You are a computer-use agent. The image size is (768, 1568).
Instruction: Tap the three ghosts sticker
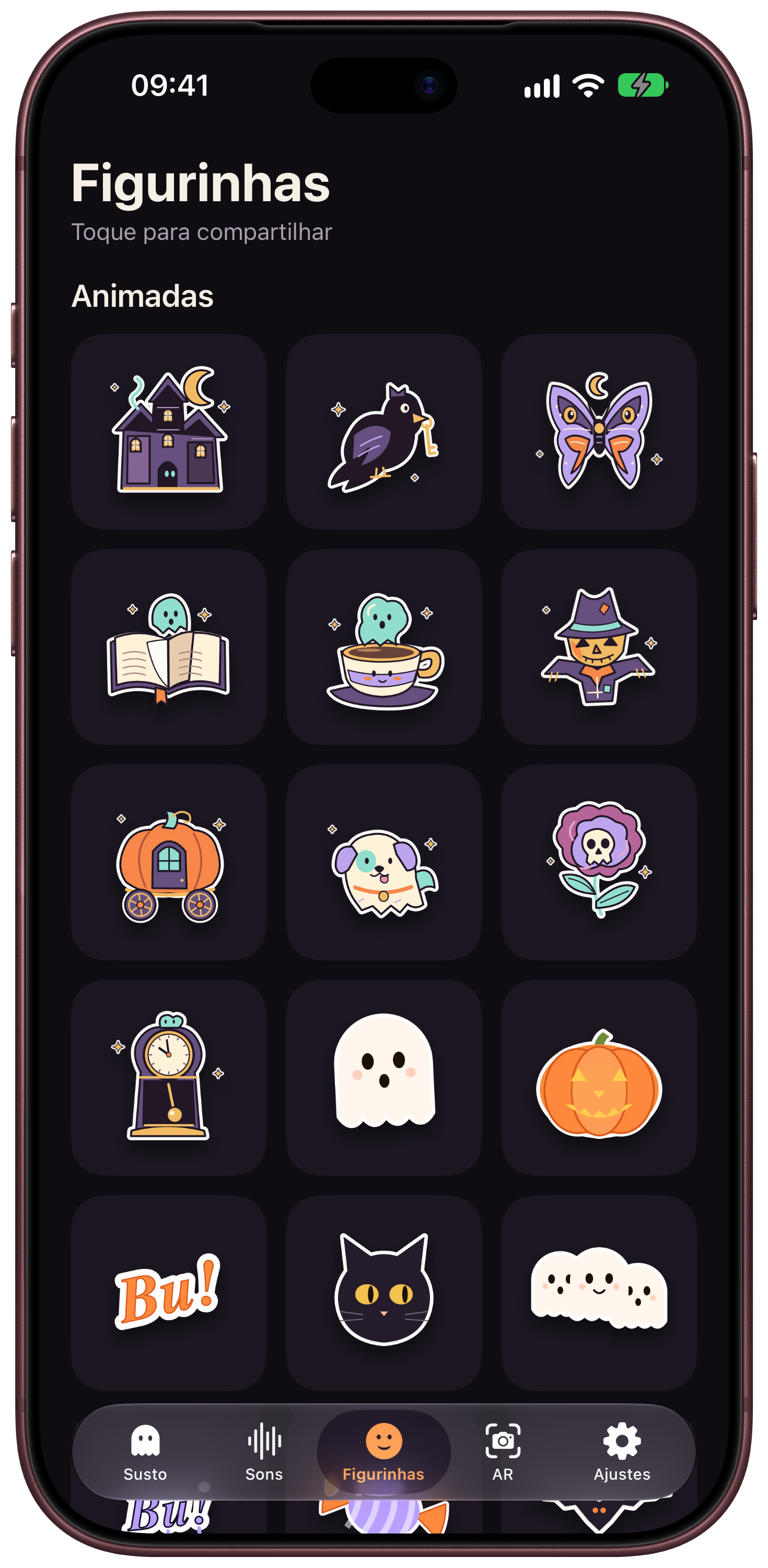coord(599,1293)
